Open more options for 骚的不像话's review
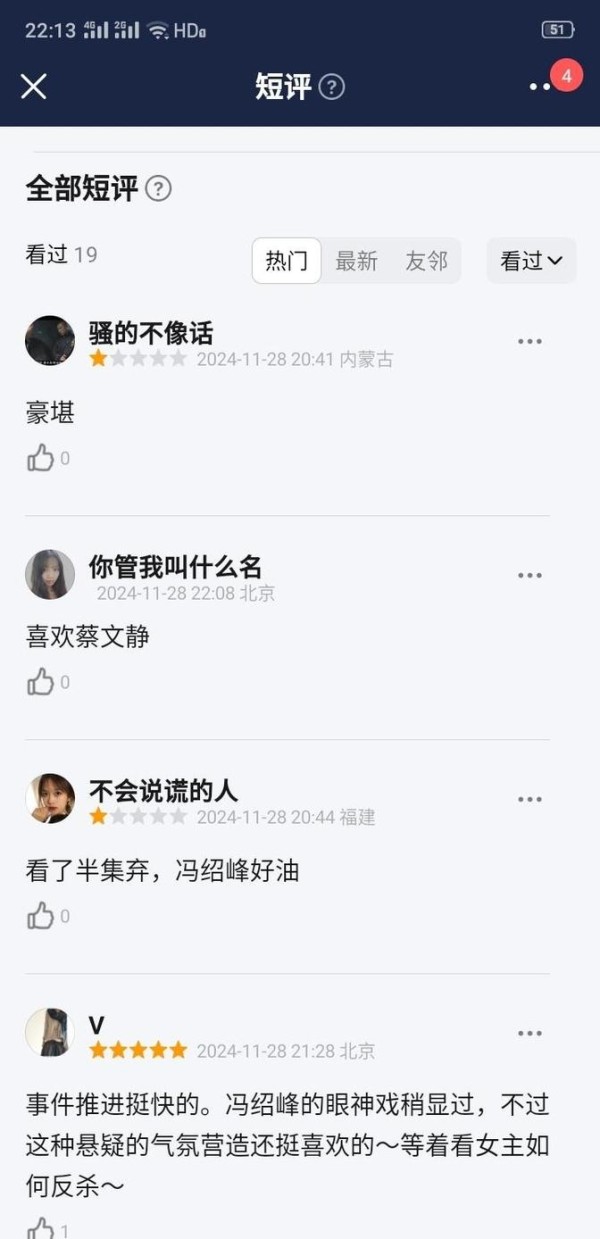The height and width of the screenshot is (1239, 600). (530, 341)
